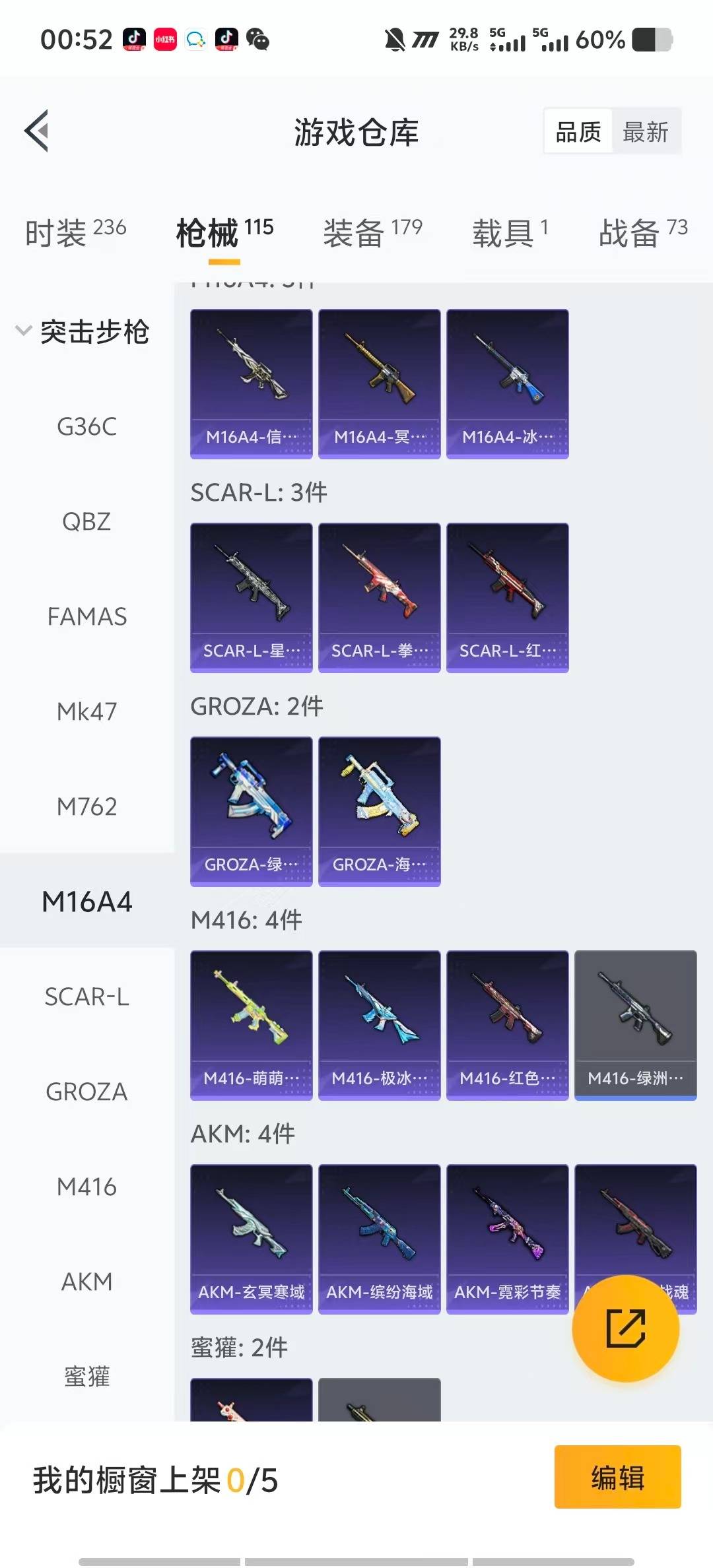The height and width of the screenshot is (1568, 713).
Task: Open the 装备 tab
Action: point(372,232)
